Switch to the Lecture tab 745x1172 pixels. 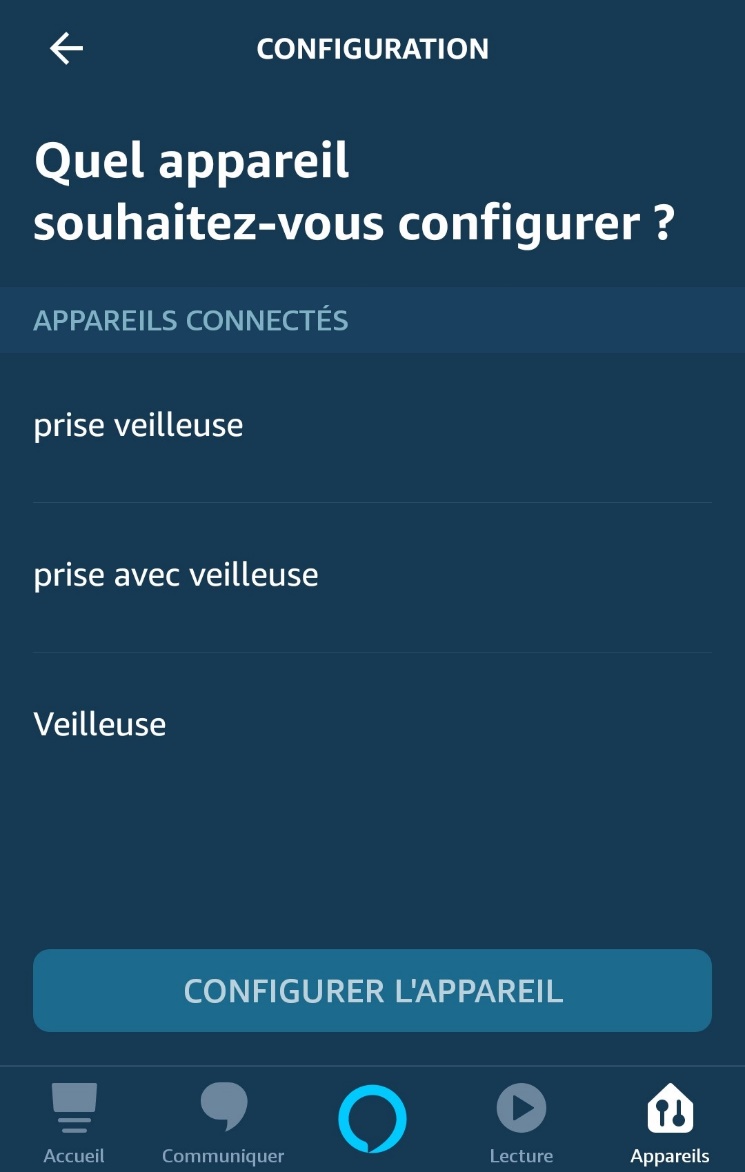pyautogui.click(x=521, y=1123)
